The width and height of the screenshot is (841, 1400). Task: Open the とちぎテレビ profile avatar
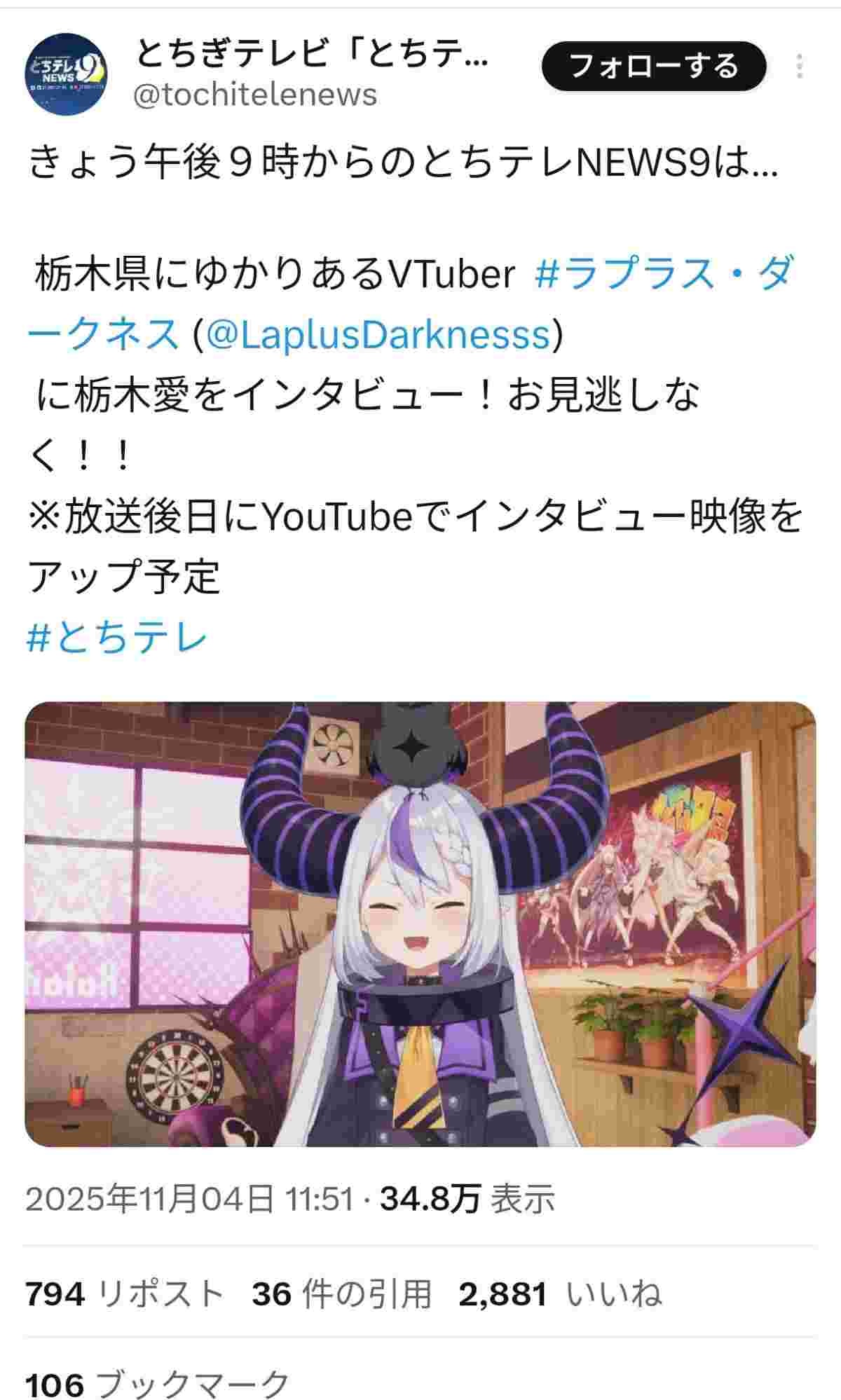click(67, 73)
